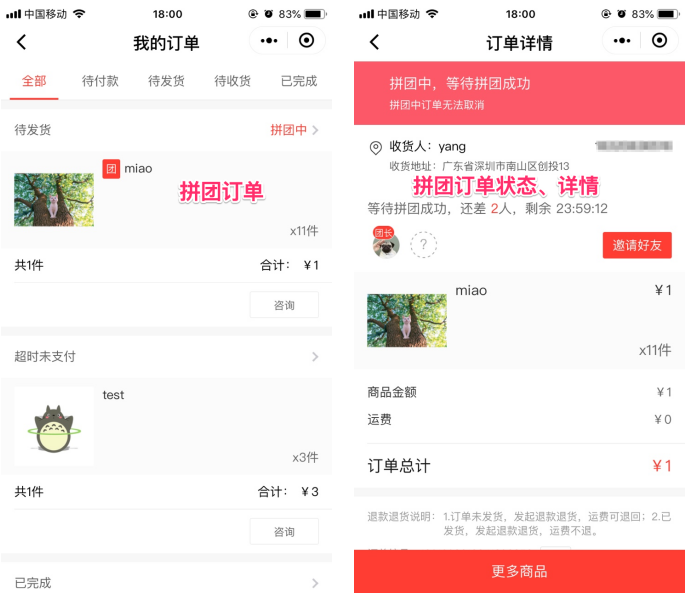Close the mini-program on 订单详情
Image resolution: width=687 pixels, height=595 pixels.
tap(659, 41)
